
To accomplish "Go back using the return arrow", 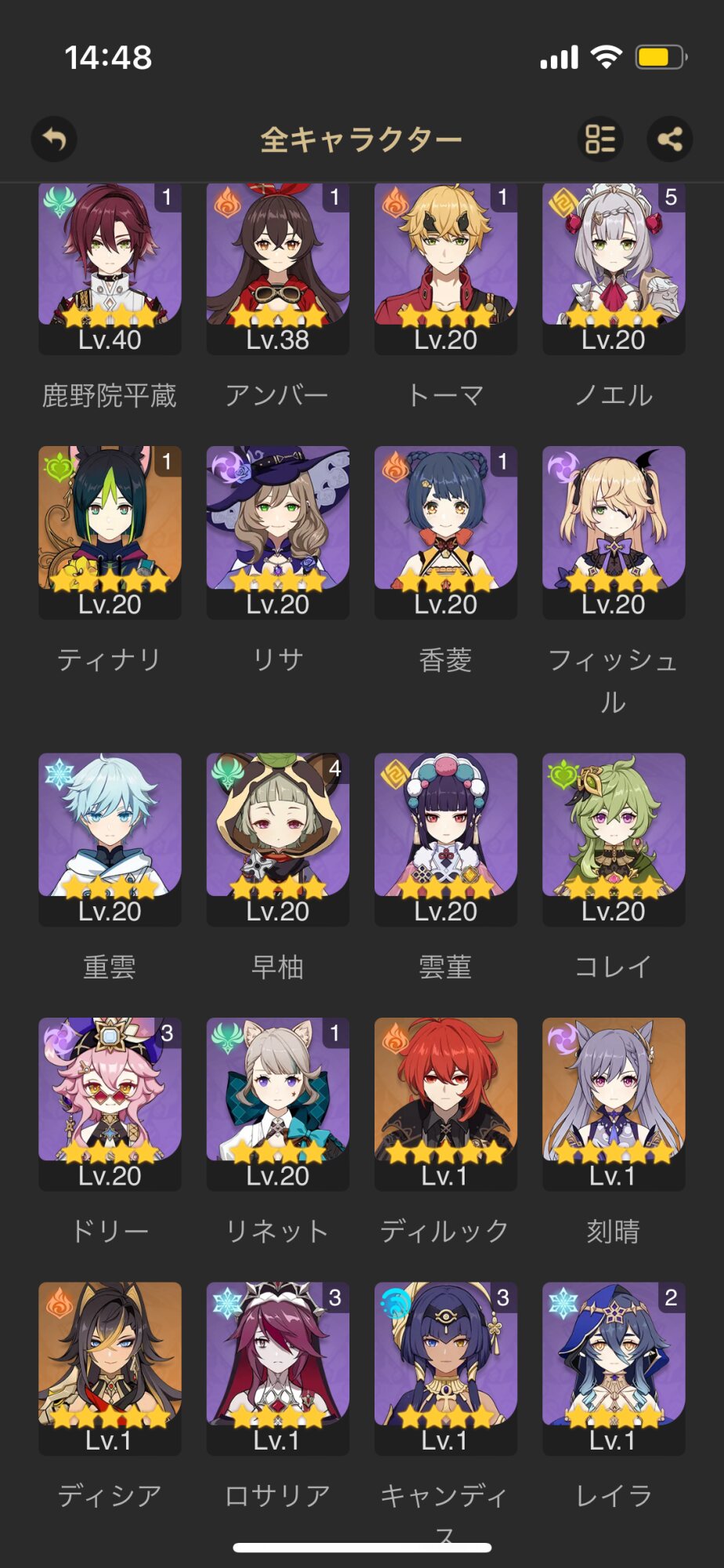I will [x=54, y=140].
